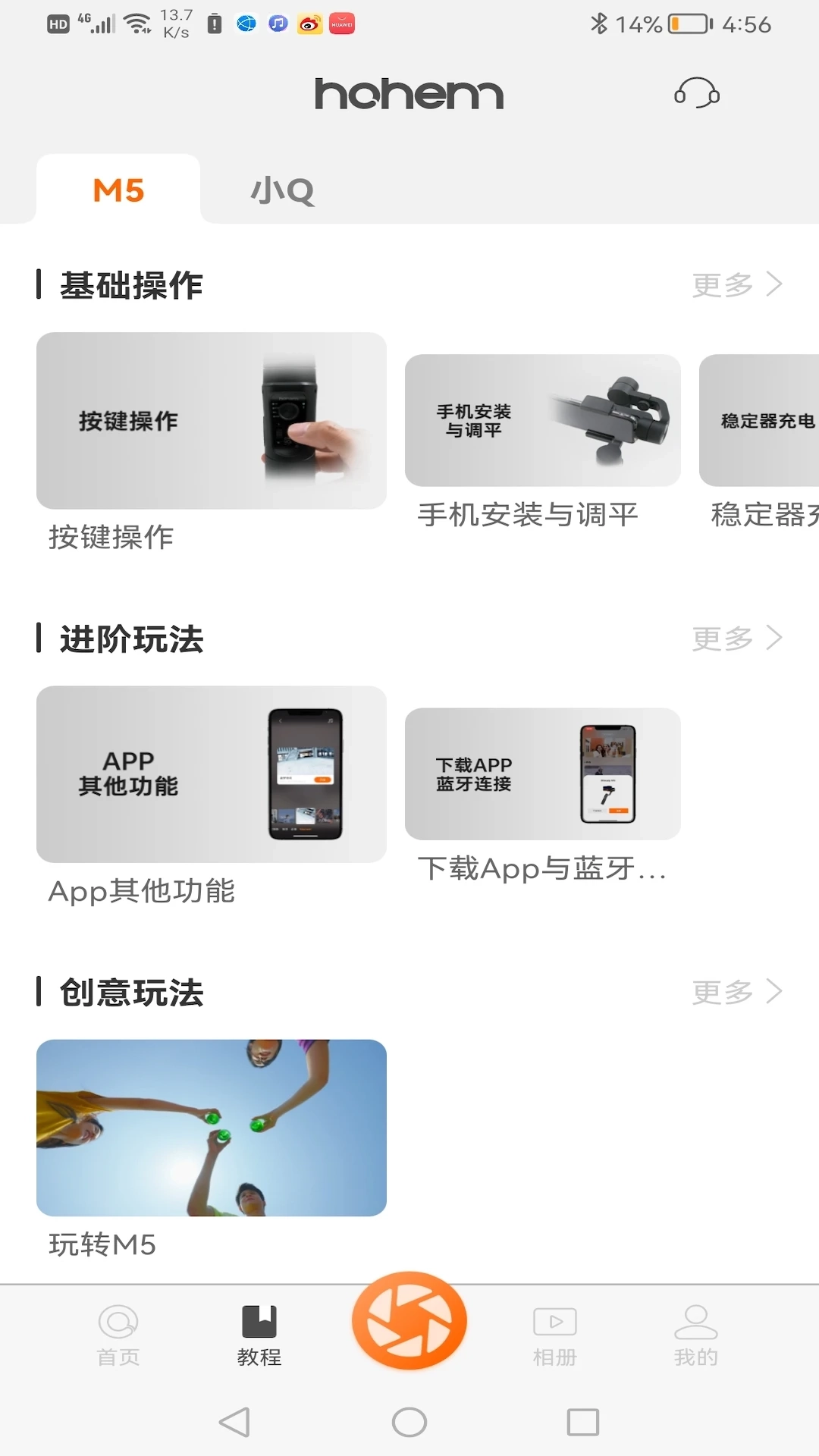Open the 手机安装与调平 tutorial

click(542, 421)
